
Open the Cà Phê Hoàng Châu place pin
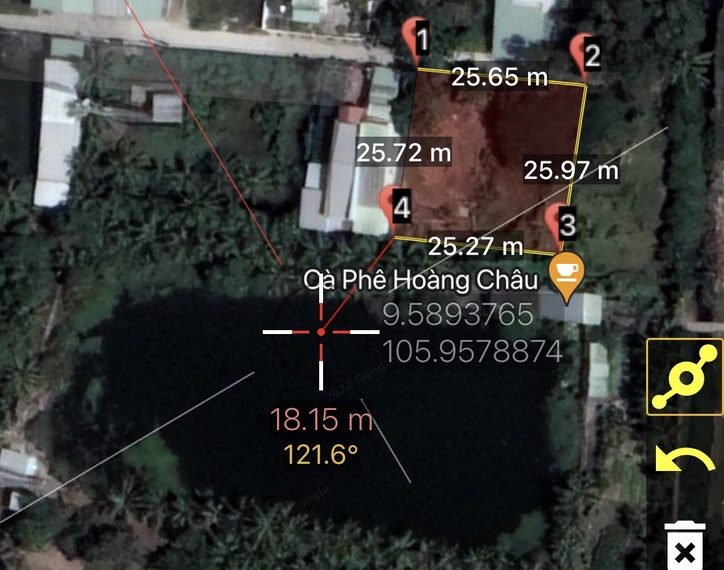(x=567, y=273)
